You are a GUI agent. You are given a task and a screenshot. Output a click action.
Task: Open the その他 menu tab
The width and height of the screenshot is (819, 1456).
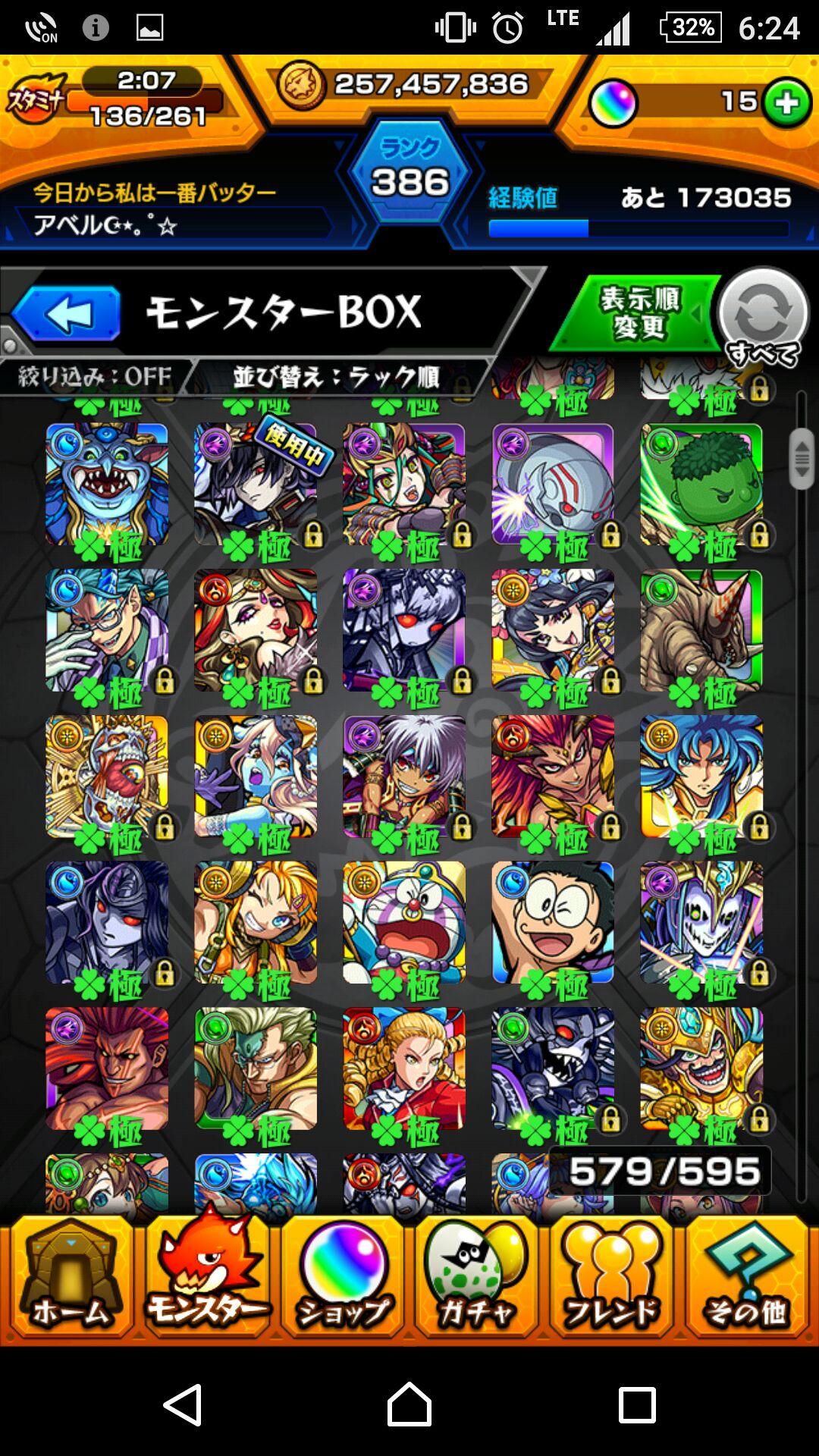(746, 1278)
